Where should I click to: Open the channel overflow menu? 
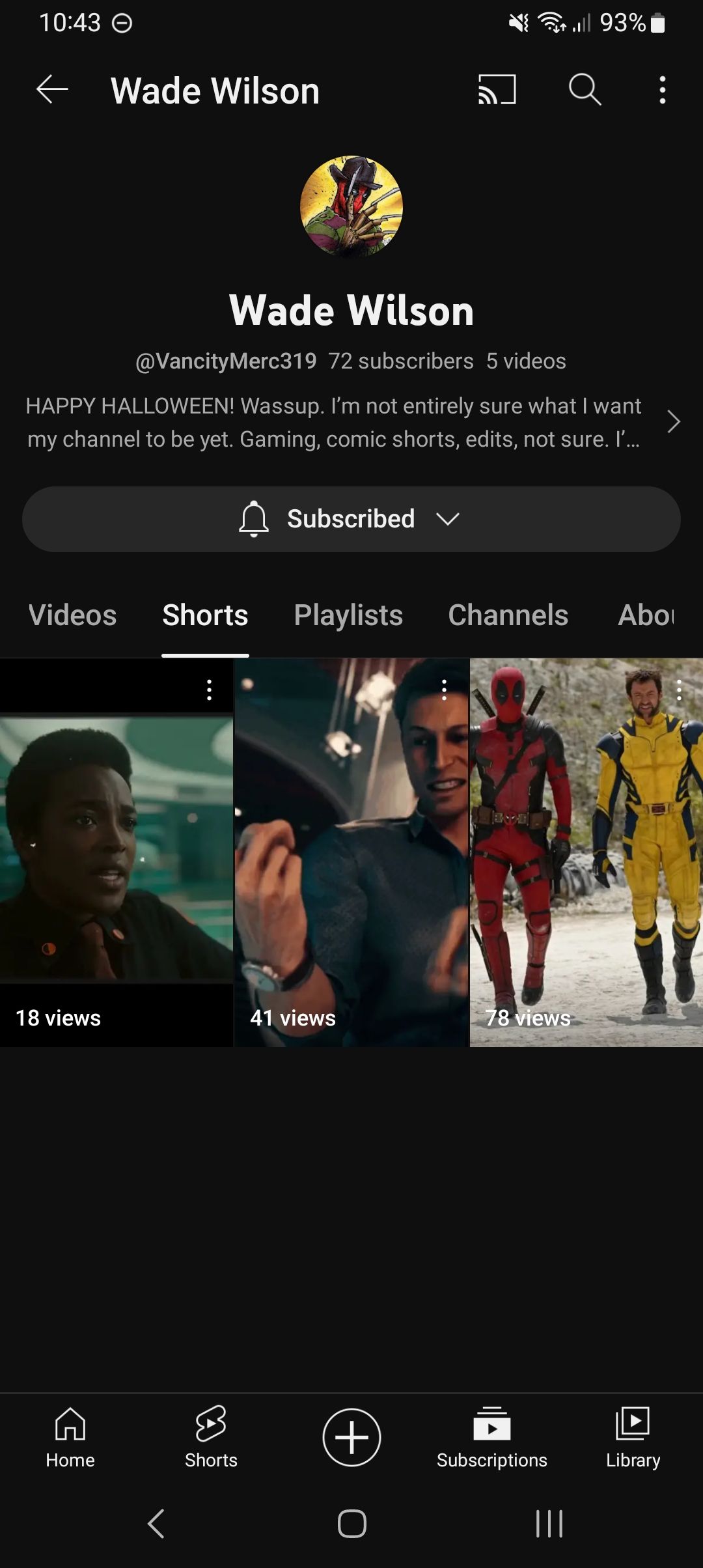click(662, 90)
